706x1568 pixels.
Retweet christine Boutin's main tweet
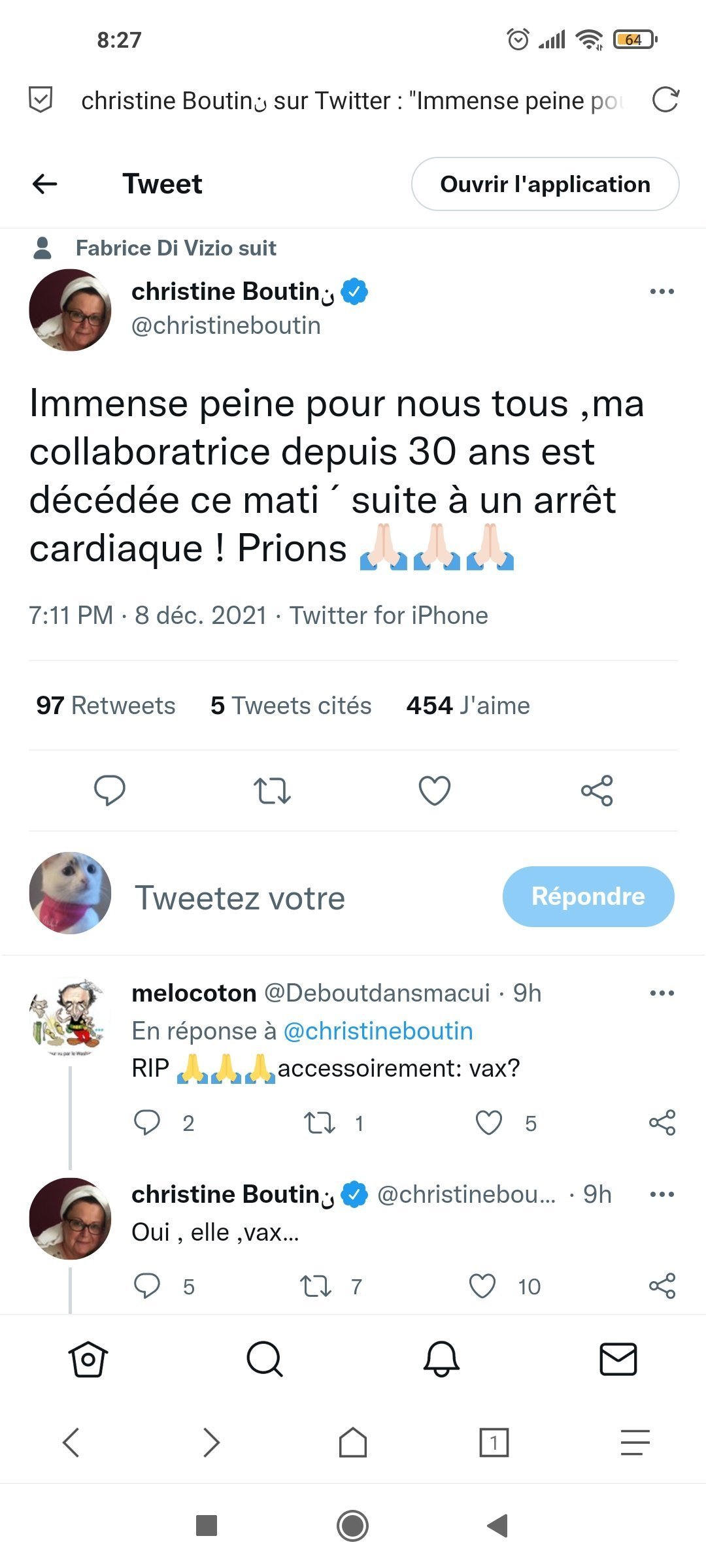(x=272, y=791)
